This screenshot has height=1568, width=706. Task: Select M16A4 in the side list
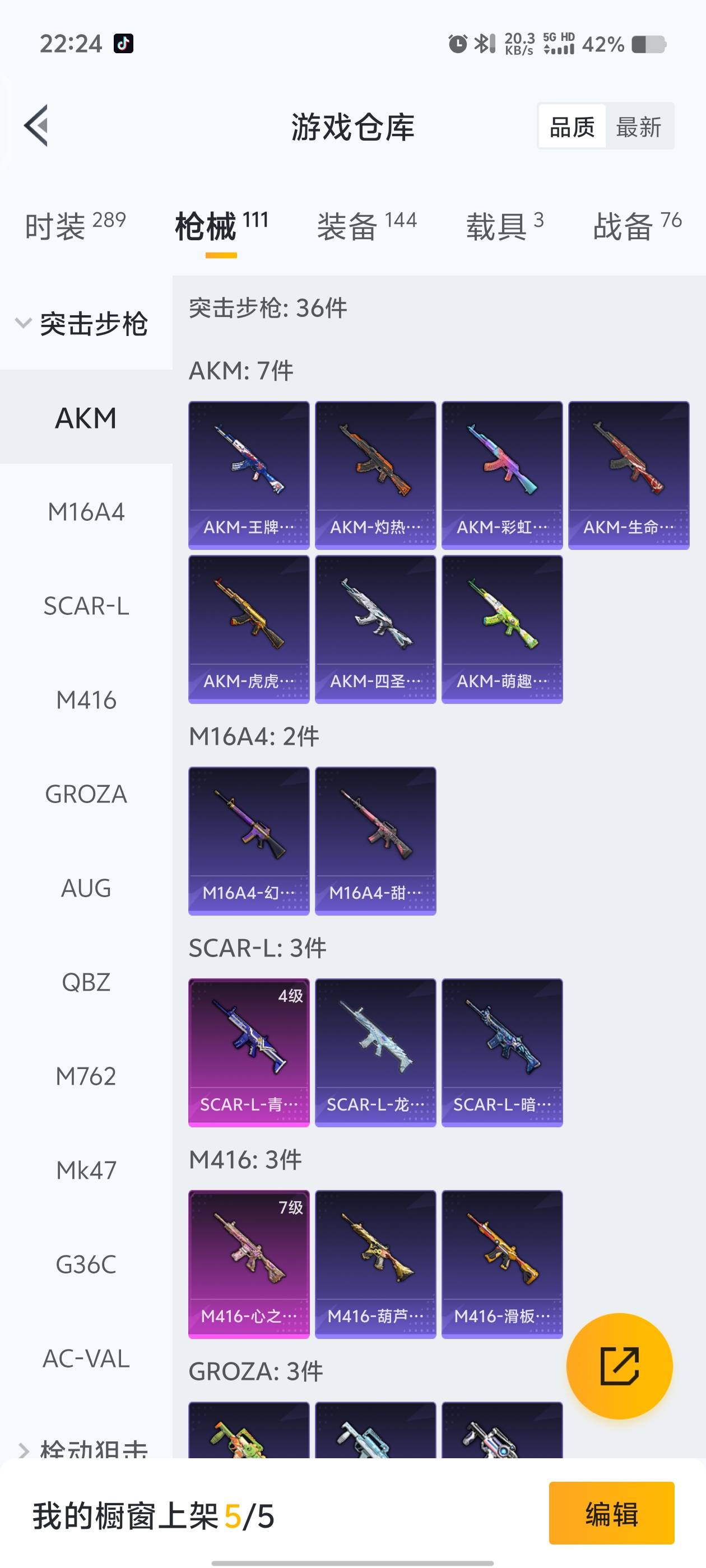(x=86, y=512)
